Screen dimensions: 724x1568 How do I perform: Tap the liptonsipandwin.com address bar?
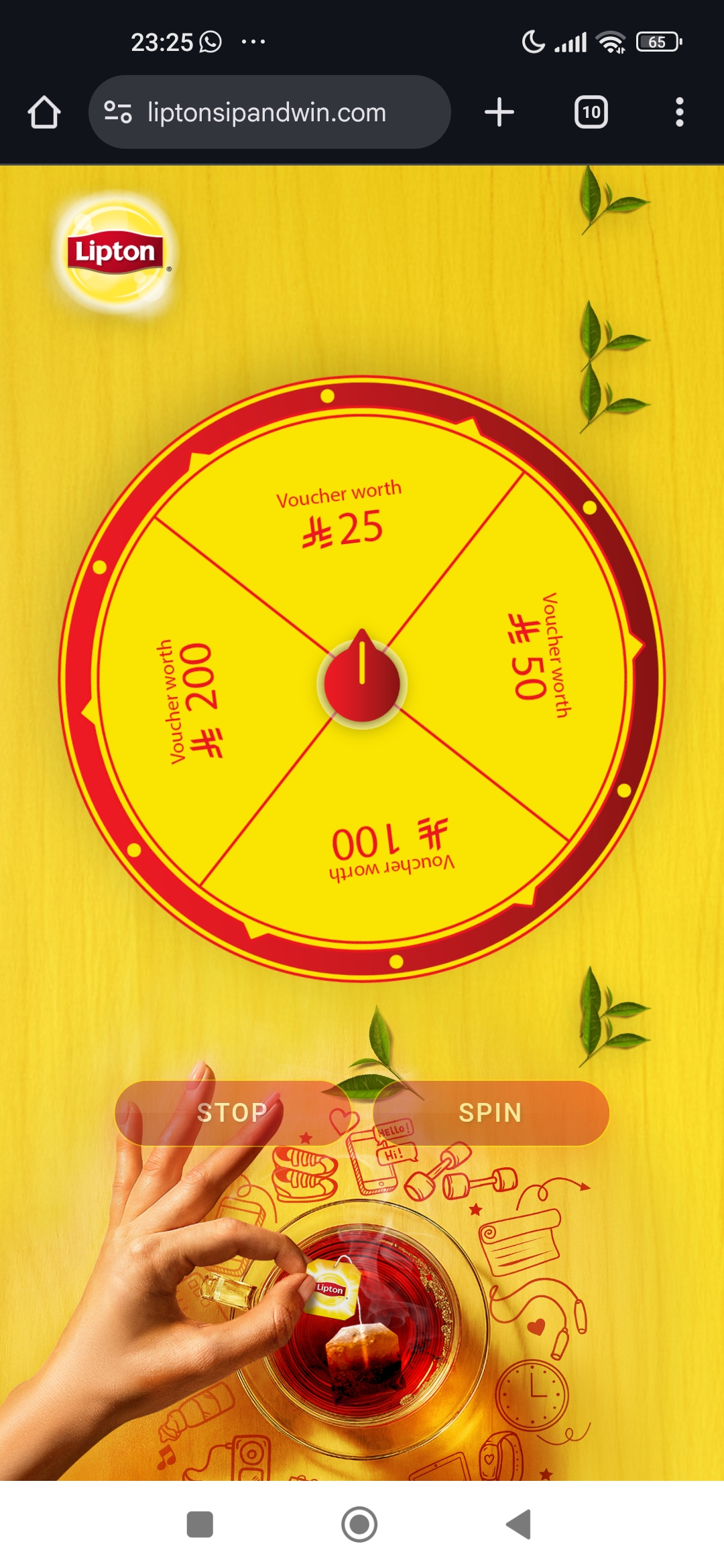click(x=267, y=113)
